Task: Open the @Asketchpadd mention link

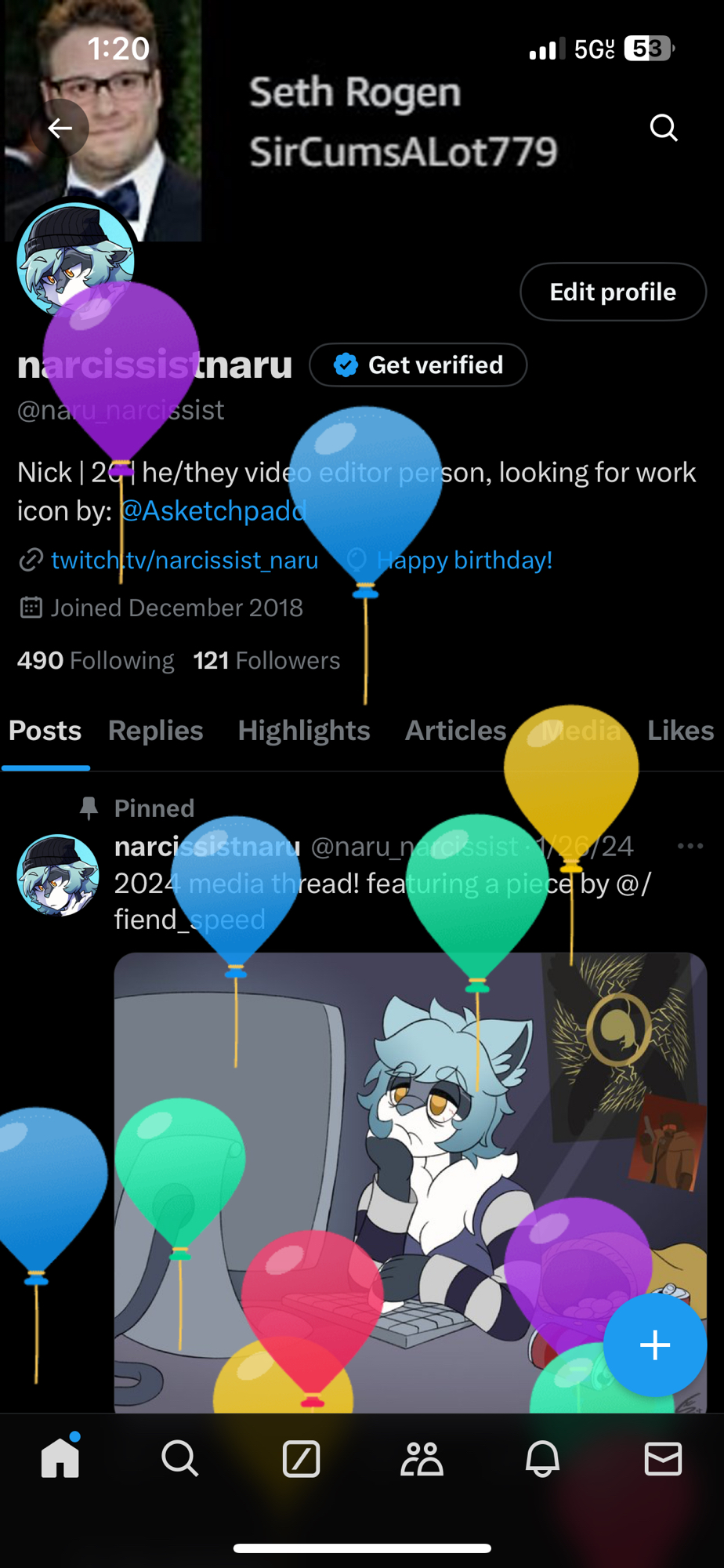Action: [213, 511]
